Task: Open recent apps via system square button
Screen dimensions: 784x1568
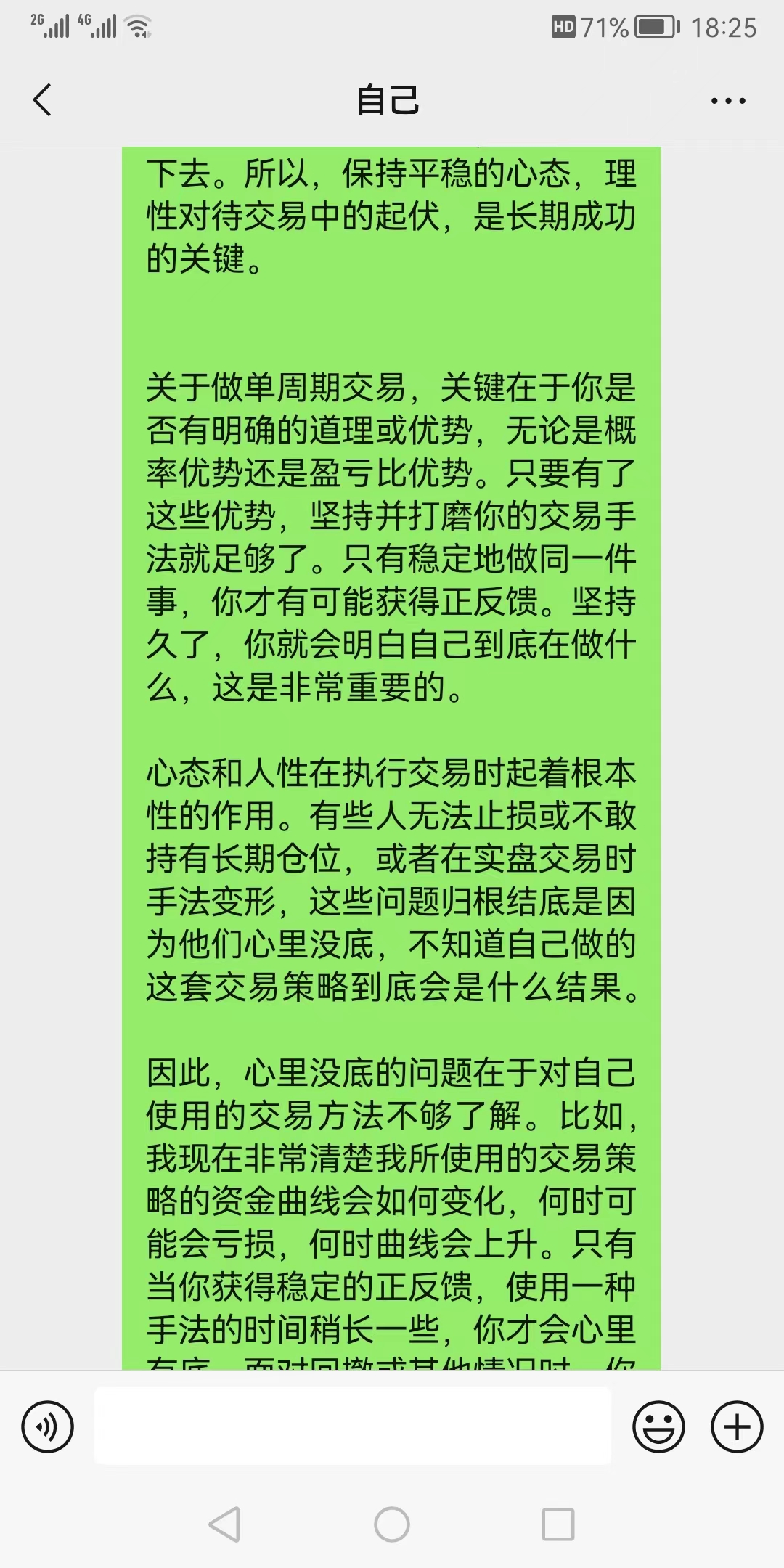Action: [x=558, y=1524]
